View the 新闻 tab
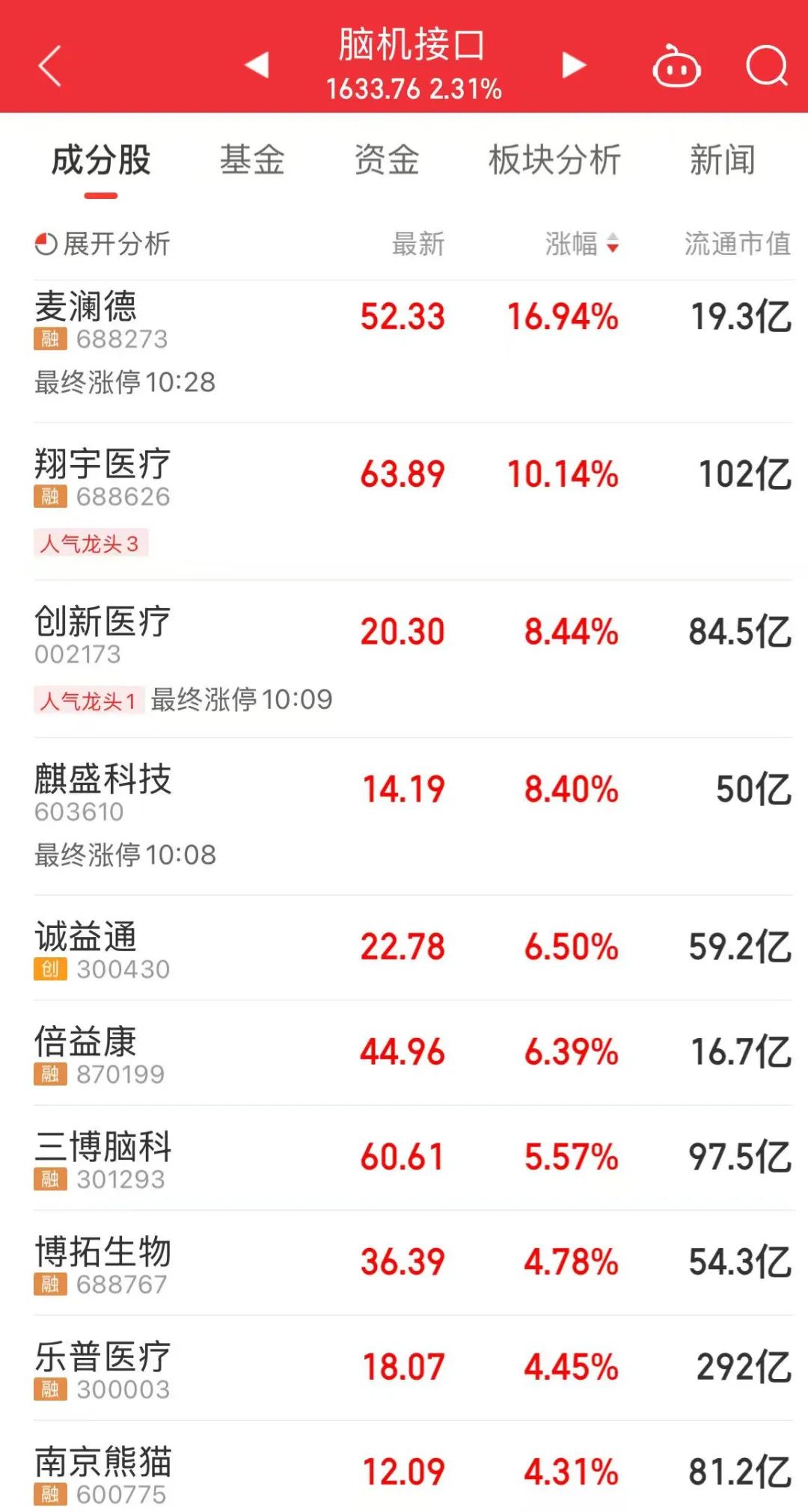This screenshot has height=1512, width=808. click(722, 161)
